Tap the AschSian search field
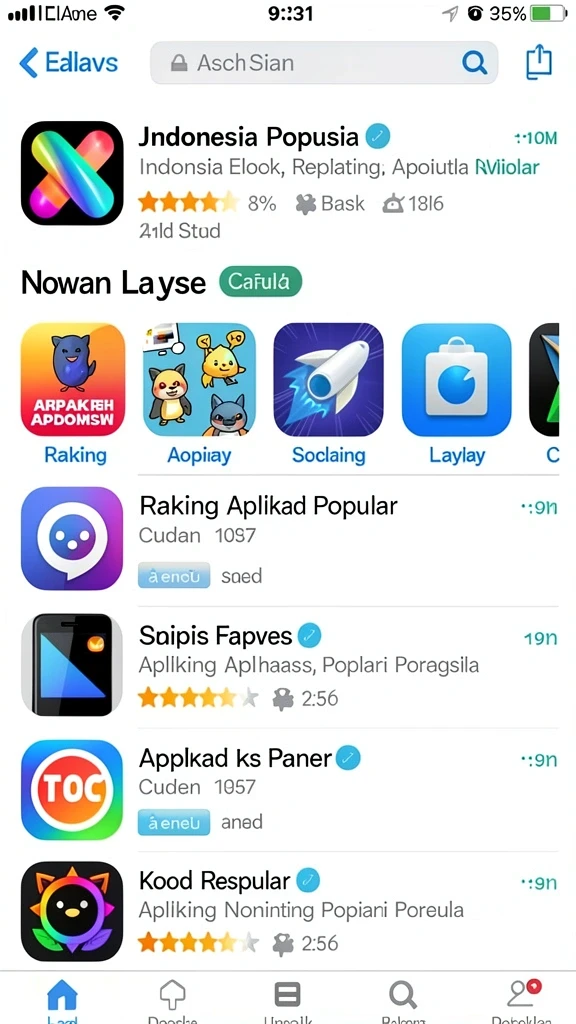The width and height of the screenshot is (576, 1024). click(324, 63)
